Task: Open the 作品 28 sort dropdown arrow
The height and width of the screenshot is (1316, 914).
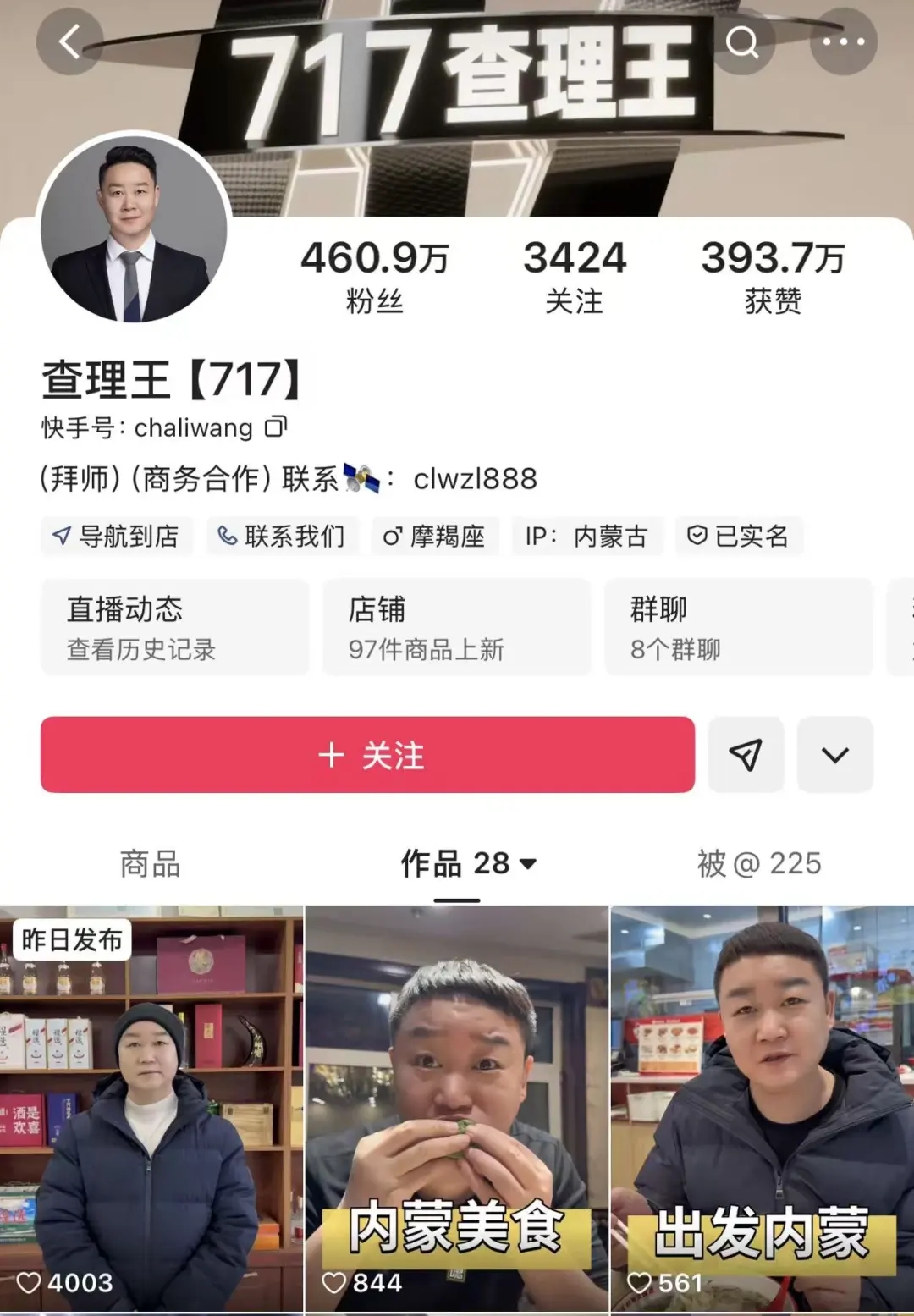Action: pyautogui.click(x=529, y=864)
